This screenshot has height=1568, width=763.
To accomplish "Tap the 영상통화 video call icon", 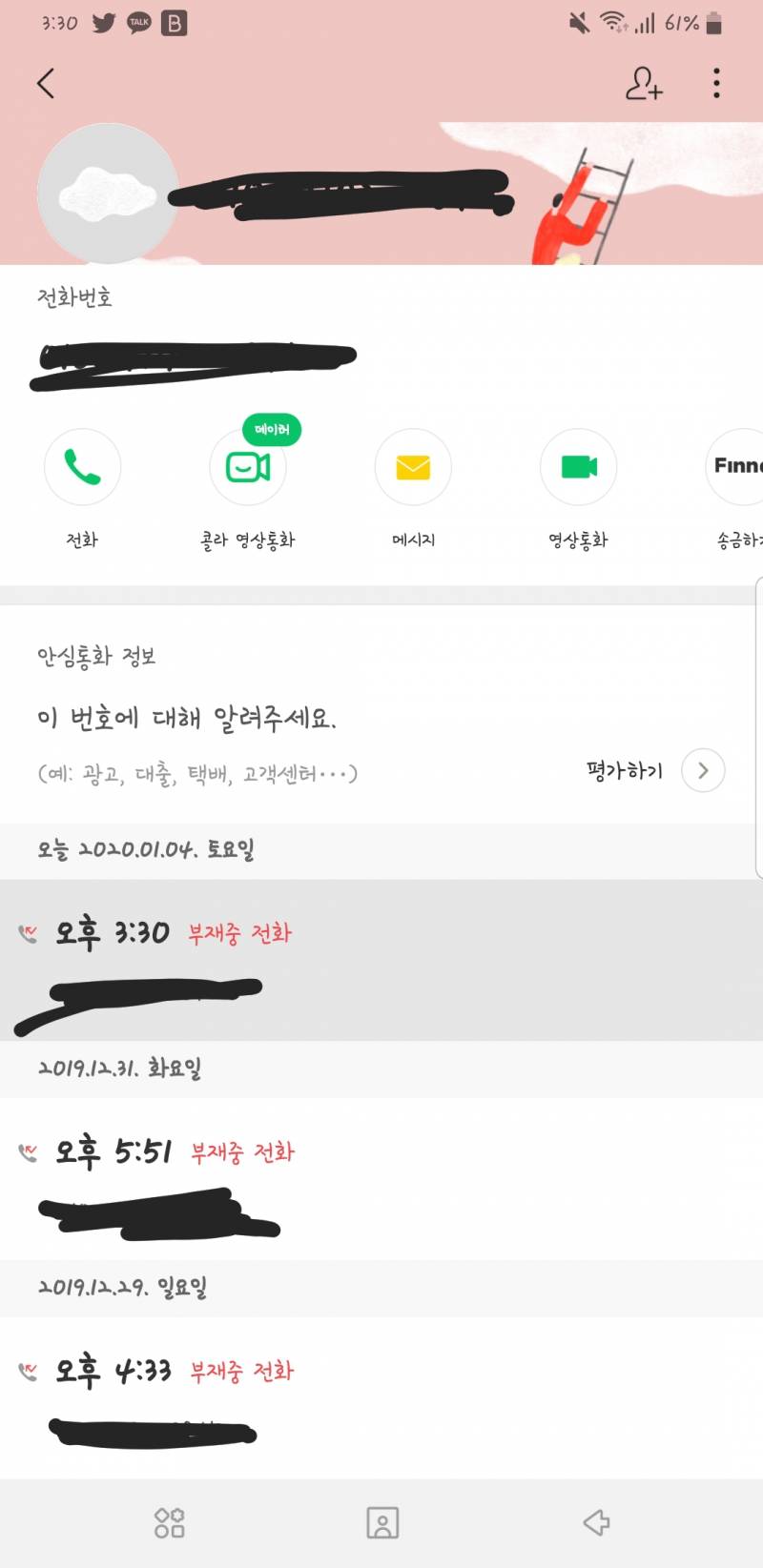I will click(578, 466).
